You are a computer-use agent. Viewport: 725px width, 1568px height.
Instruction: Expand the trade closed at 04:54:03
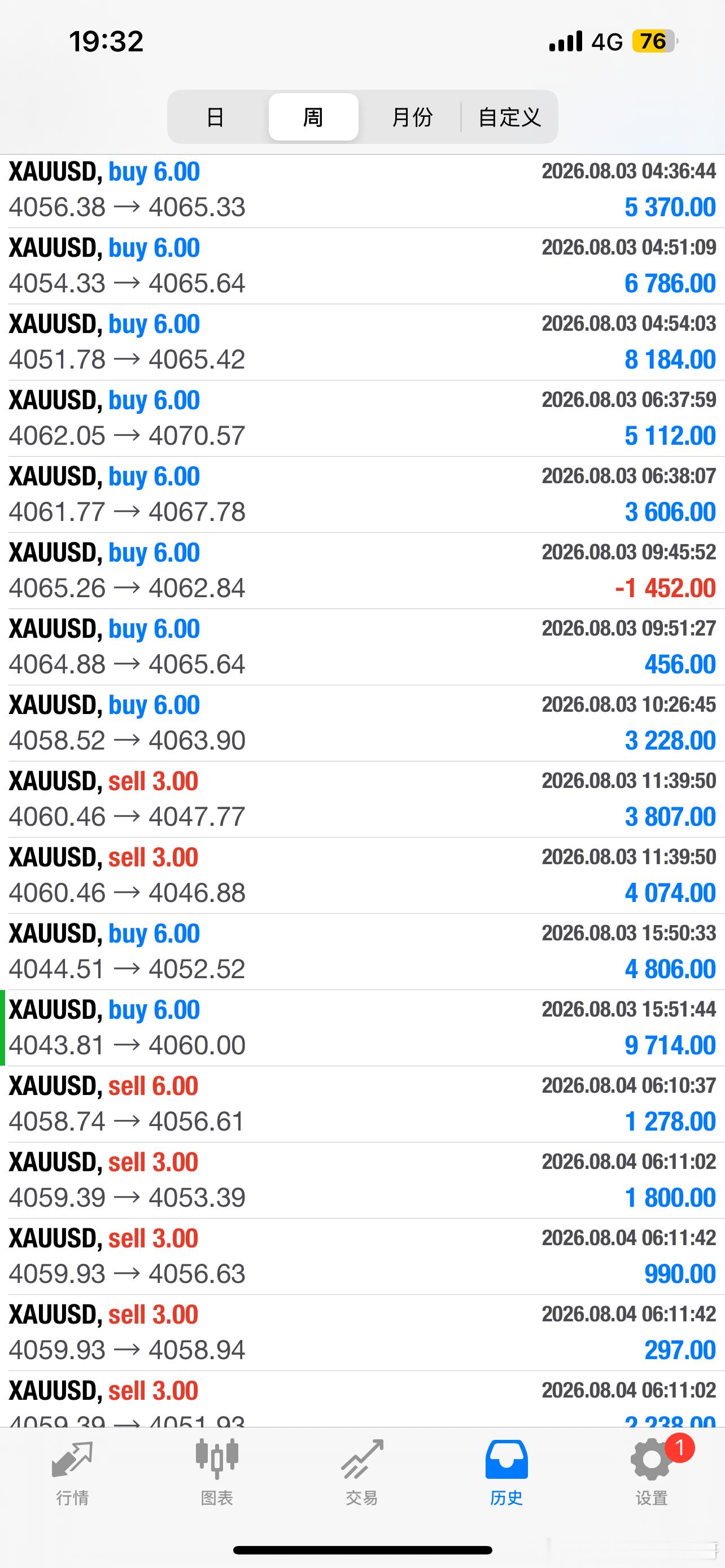click(x=362, y=343)
